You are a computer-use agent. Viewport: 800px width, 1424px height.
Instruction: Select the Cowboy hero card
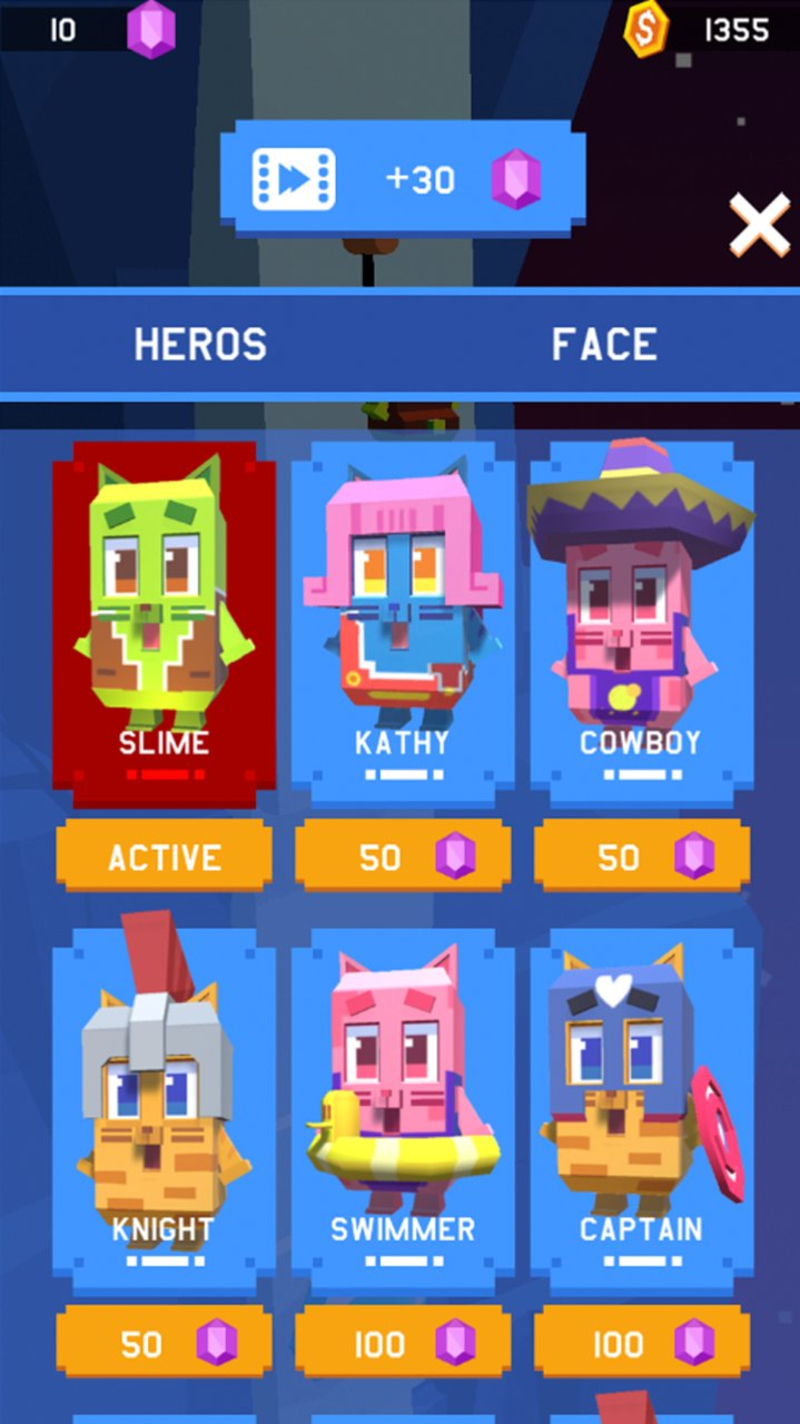point(641,620)
